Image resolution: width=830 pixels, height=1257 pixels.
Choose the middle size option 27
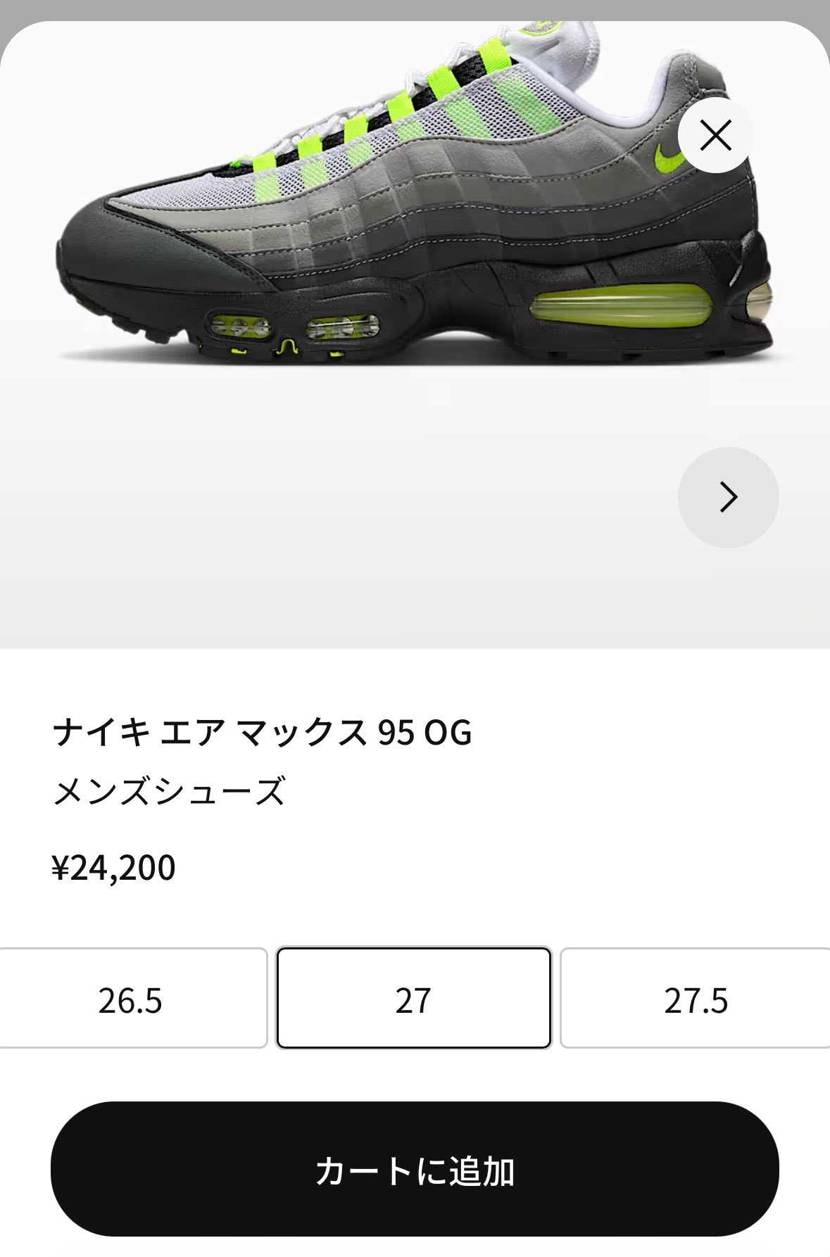click(x=413, y=998)
